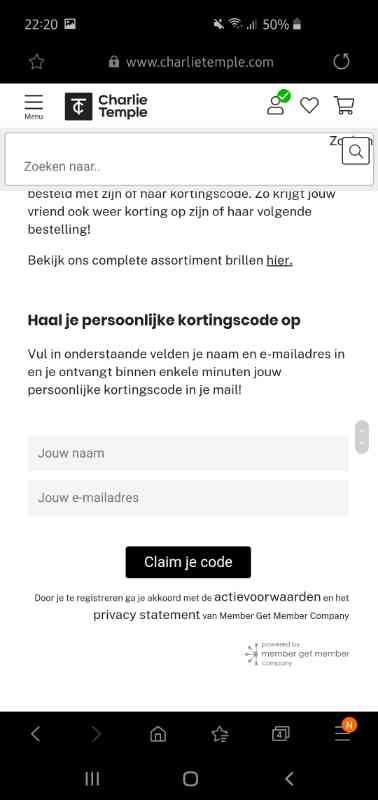Open the shopping cart
The height and width of the screenshot is (800, 378).
[344, 106]
